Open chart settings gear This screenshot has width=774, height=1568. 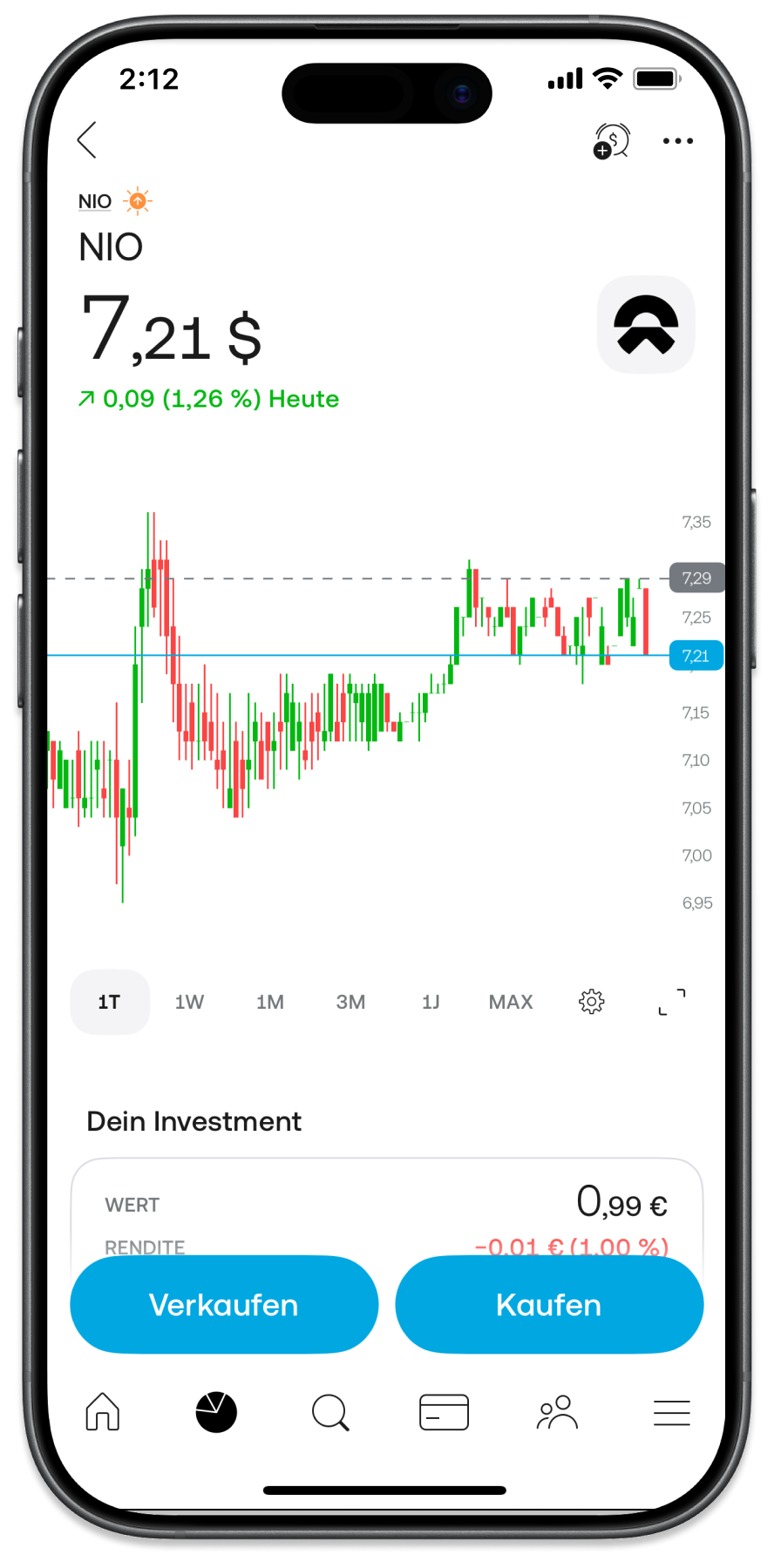click(x=592, y=1002)
